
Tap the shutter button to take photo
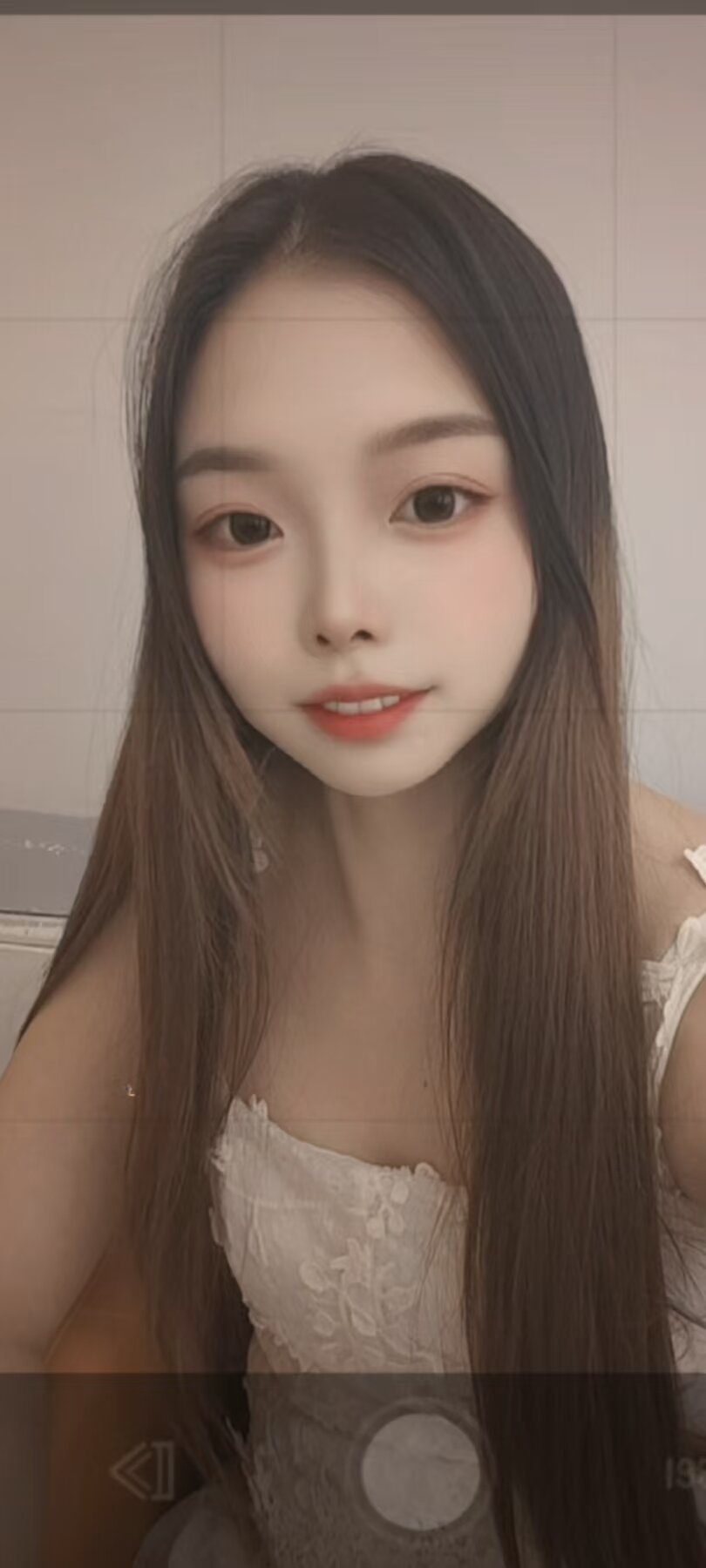421,1470
